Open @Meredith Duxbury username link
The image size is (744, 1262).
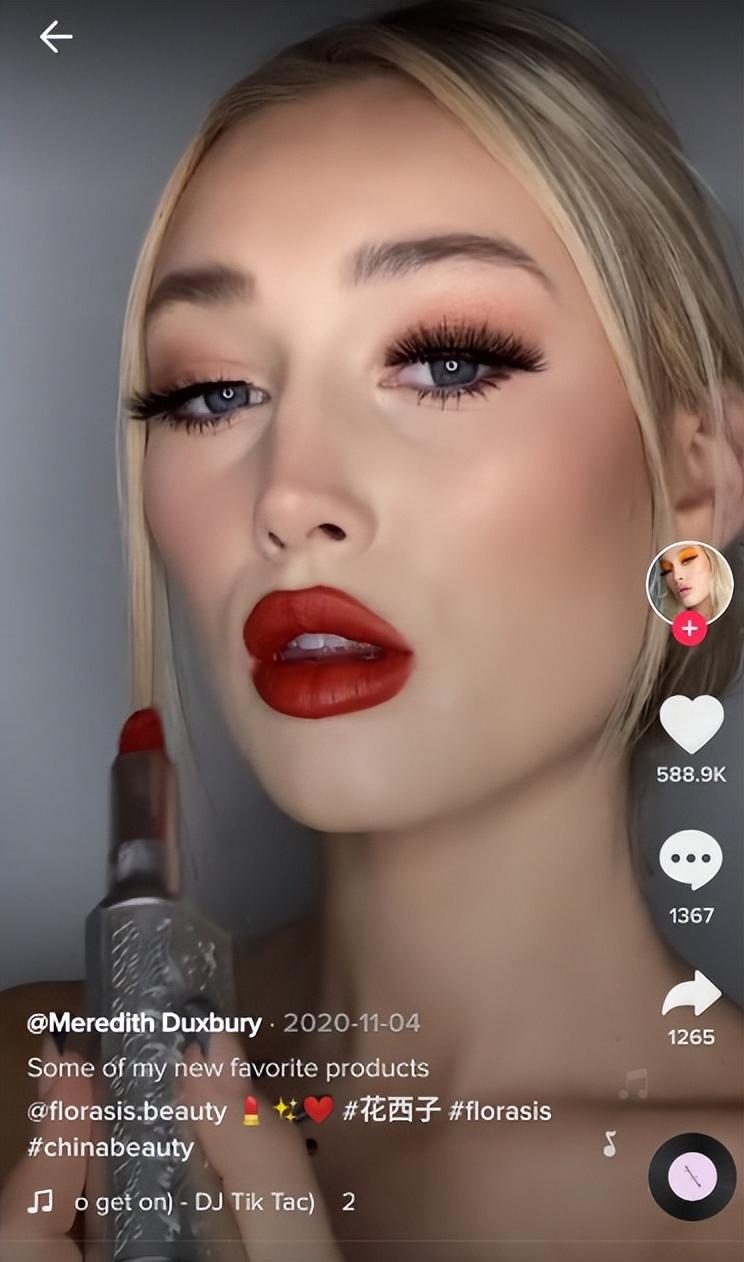(144, 1023)
